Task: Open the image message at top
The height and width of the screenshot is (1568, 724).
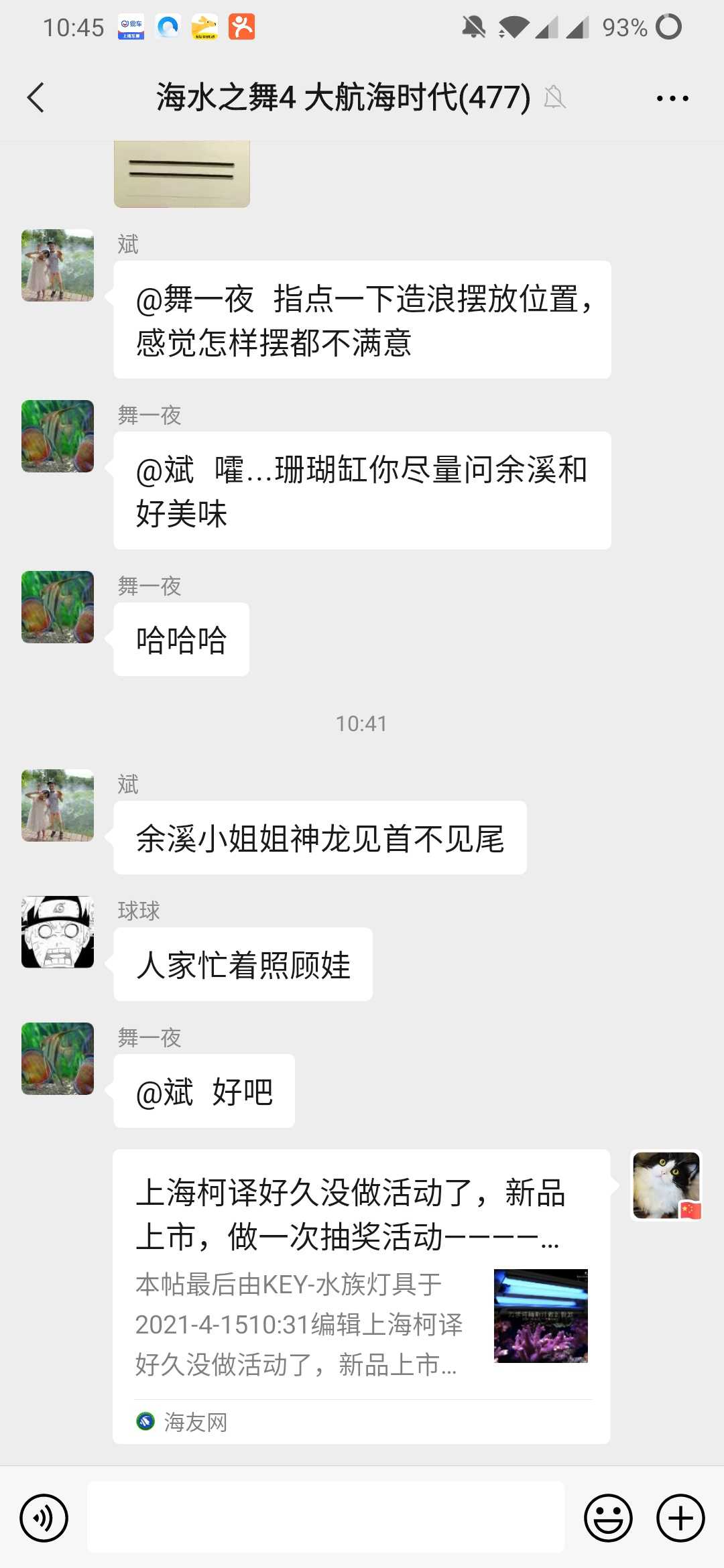Action: point(182,174)
